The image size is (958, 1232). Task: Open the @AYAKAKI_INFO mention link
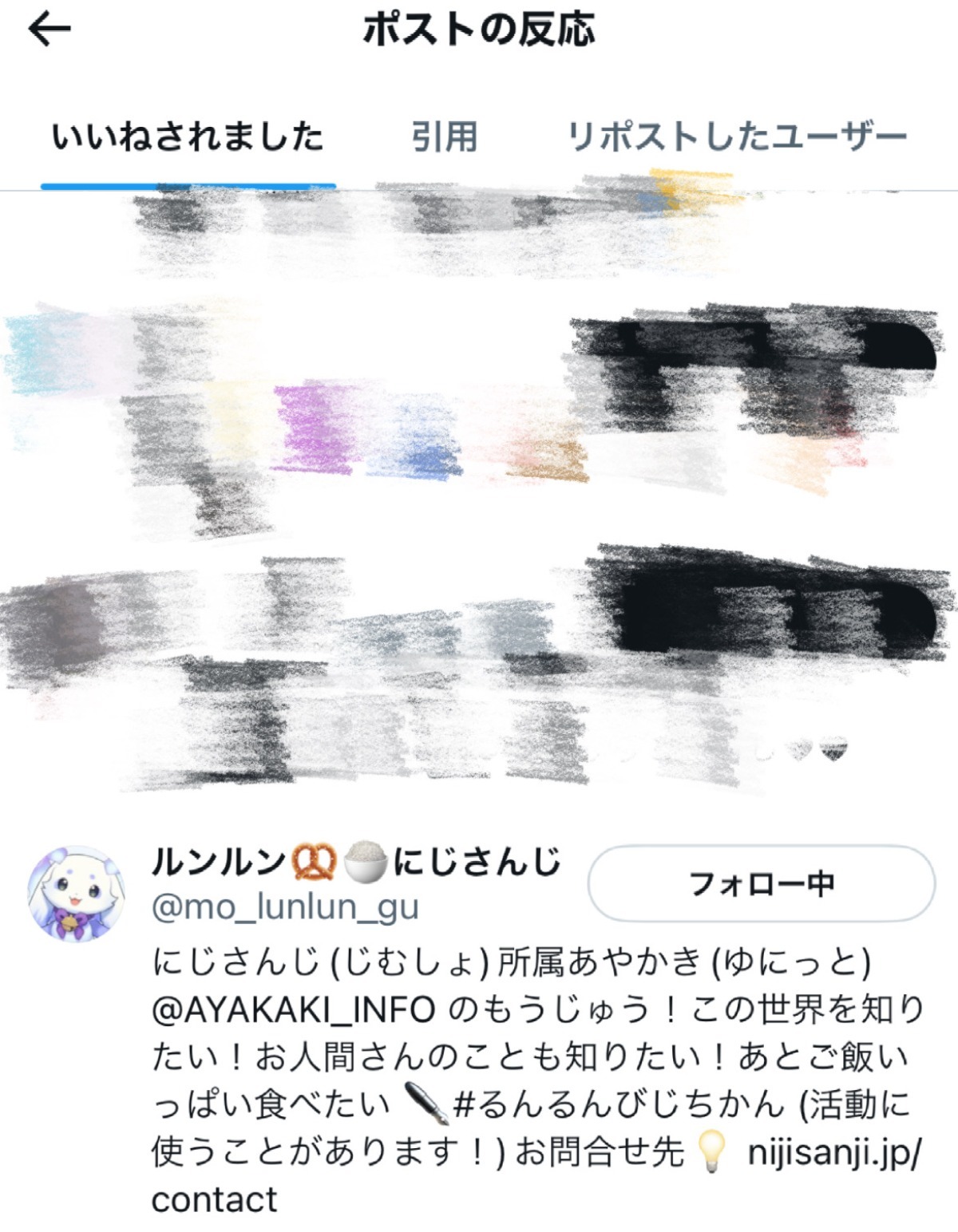293,1009
